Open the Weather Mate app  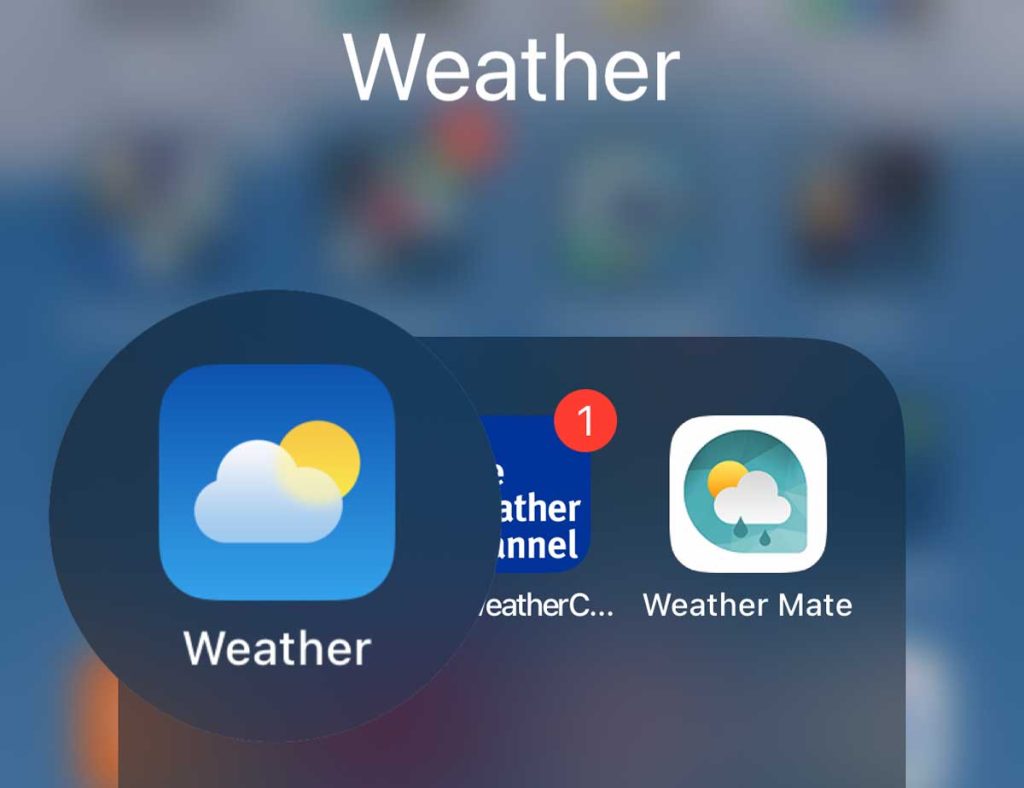(747, 493)
